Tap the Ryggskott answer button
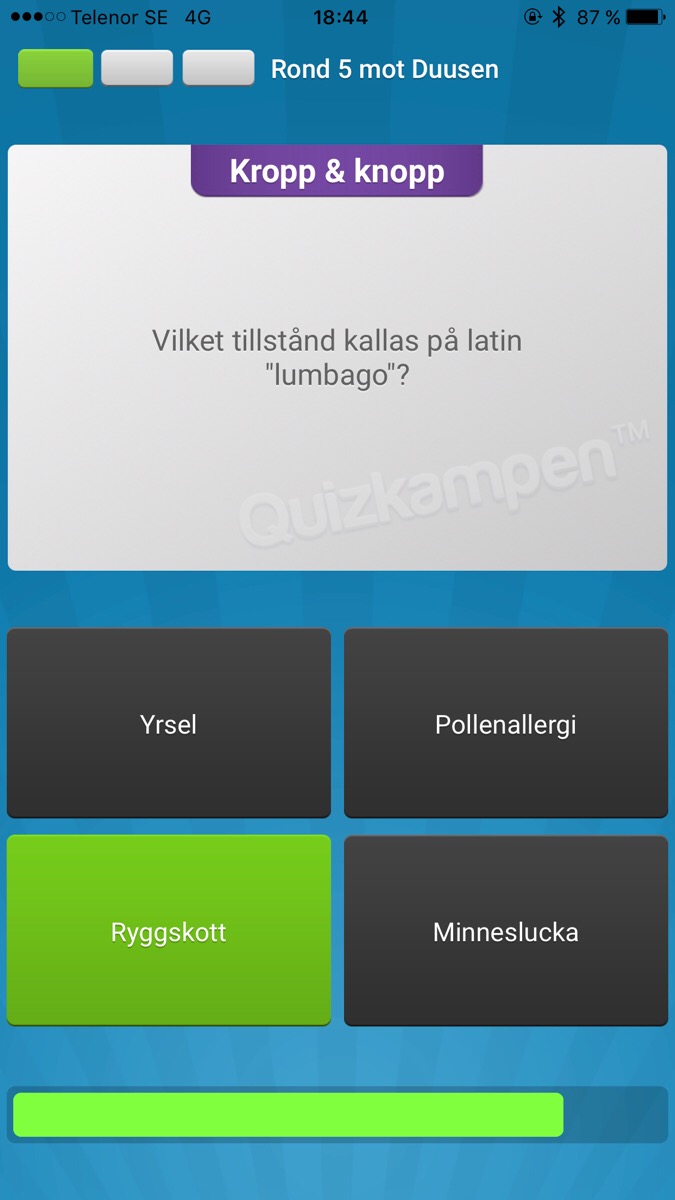This screenshot has height=1200, width=675. click(x=168, y=930)
